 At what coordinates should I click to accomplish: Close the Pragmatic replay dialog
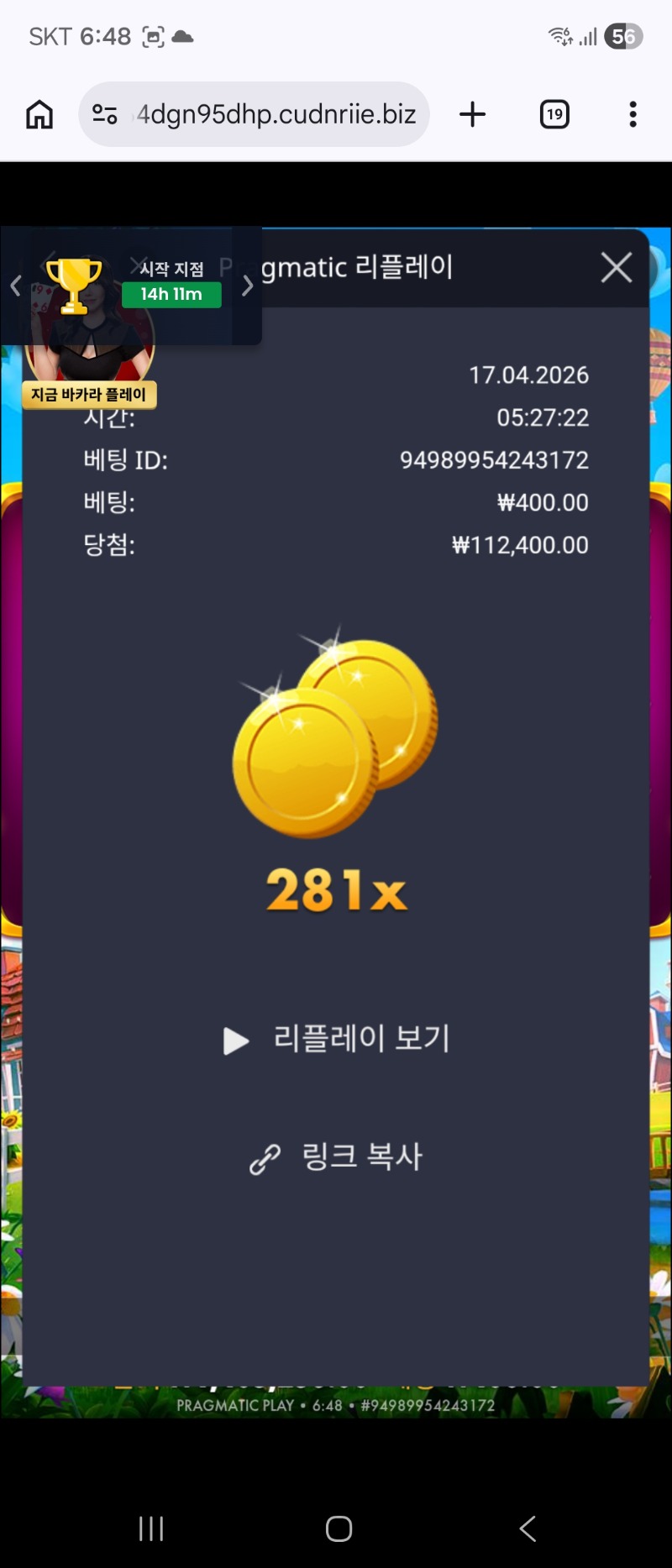point(617,268)
